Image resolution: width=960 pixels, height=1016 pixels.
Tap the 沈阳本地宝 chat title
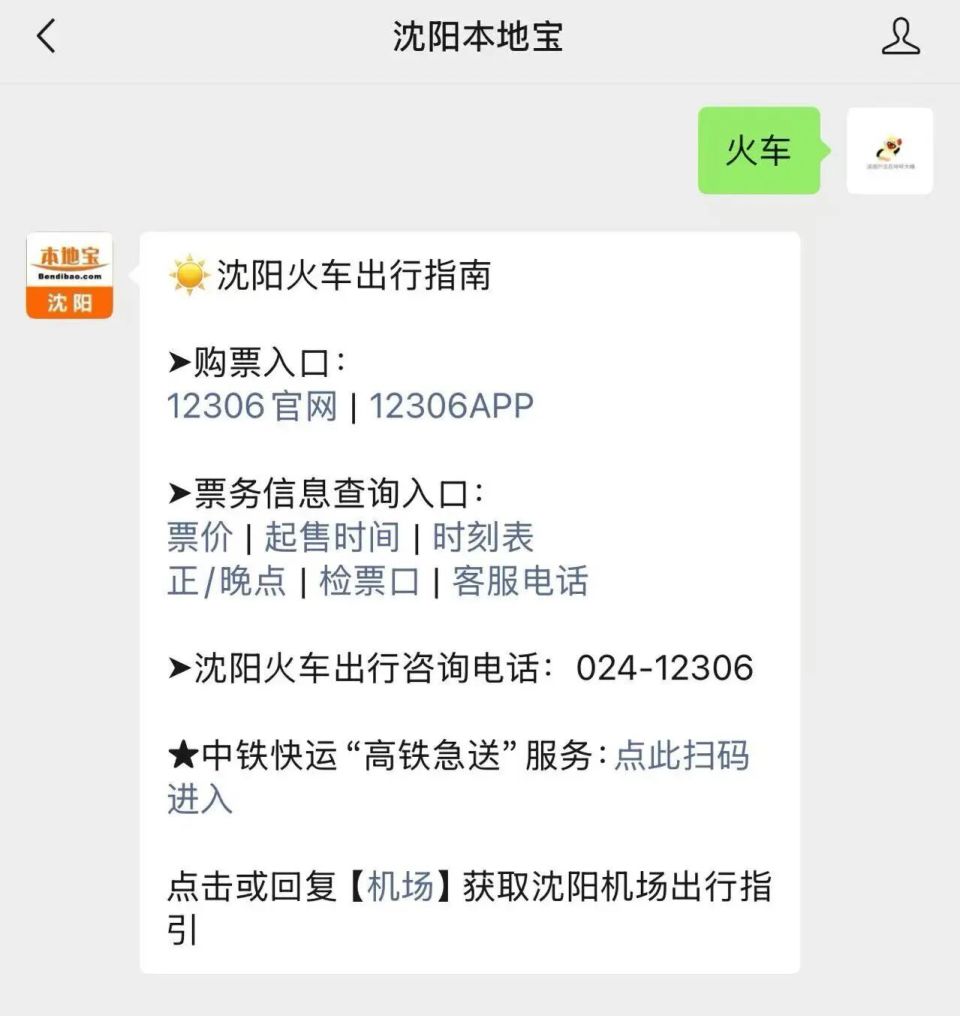click(480, 35)
